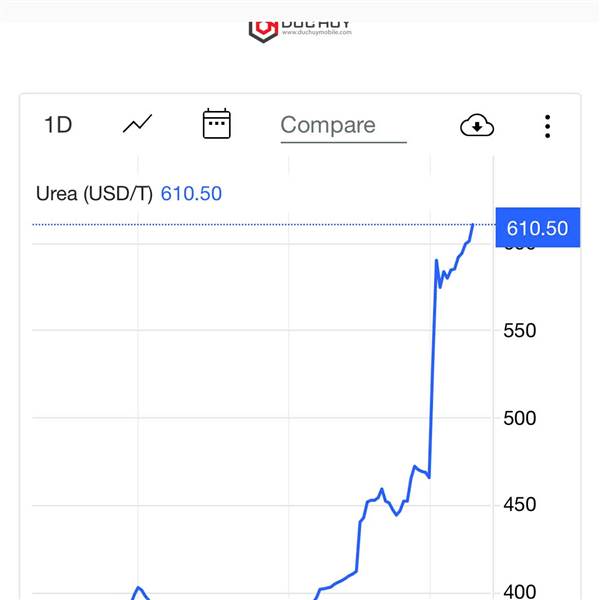Image resolution: width=600 pixels, height=600 pixels.
Task: Change the 1D chart interval
Action: tap(58, 125)
